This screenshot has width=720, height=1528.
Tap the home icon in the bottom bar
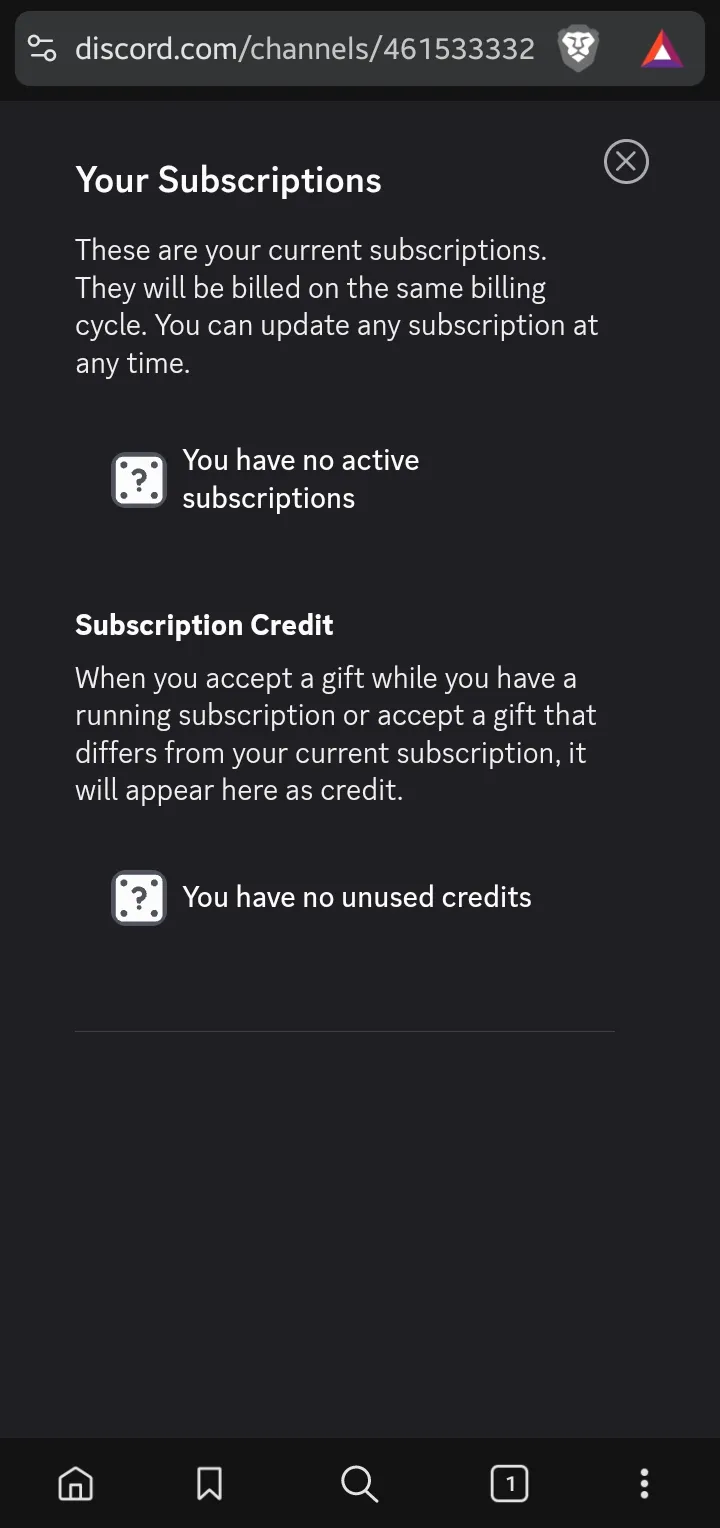click(75, 1484)
